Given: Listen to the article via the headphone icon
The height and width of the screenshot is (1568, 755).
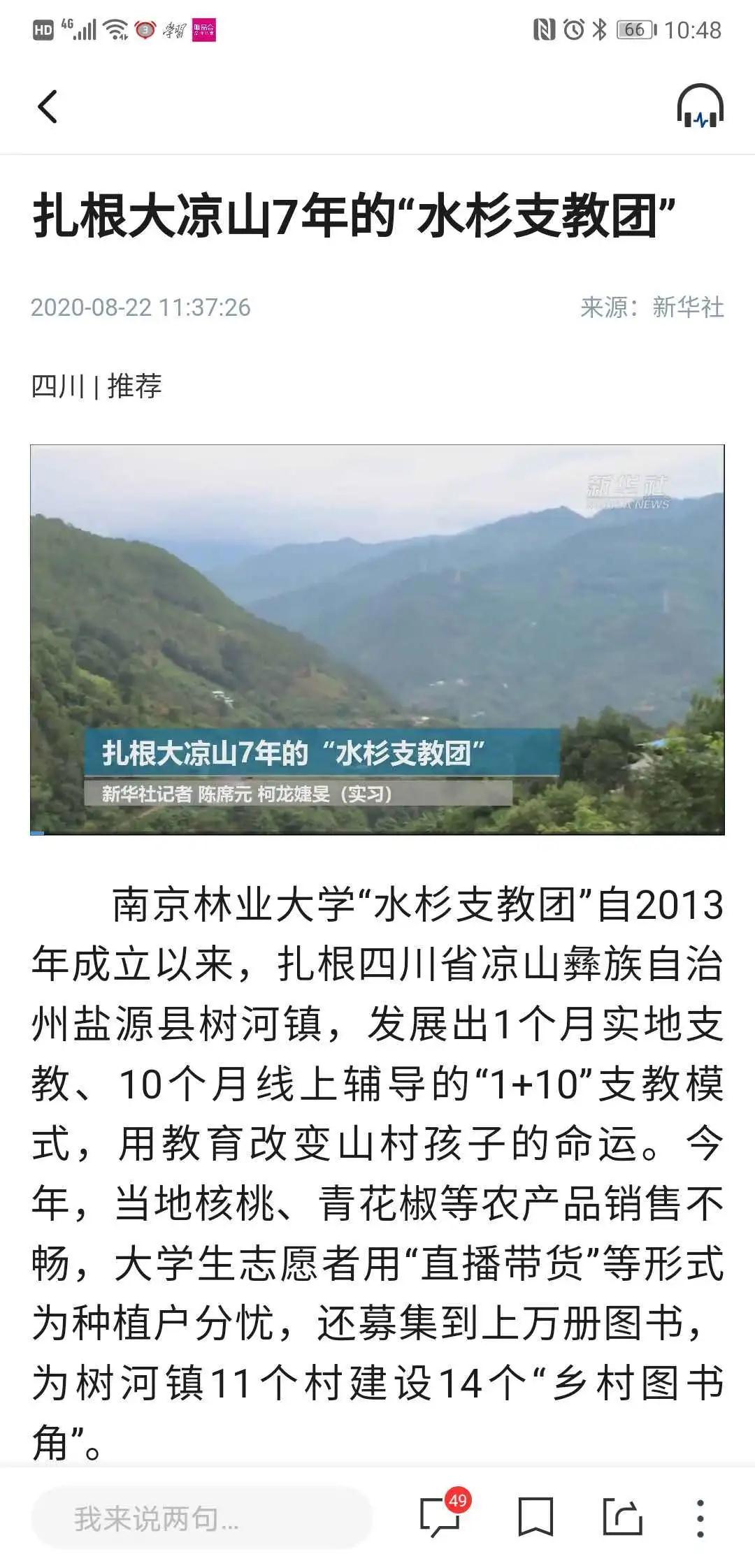Looking at the screenshot, I should pos(700,107).
